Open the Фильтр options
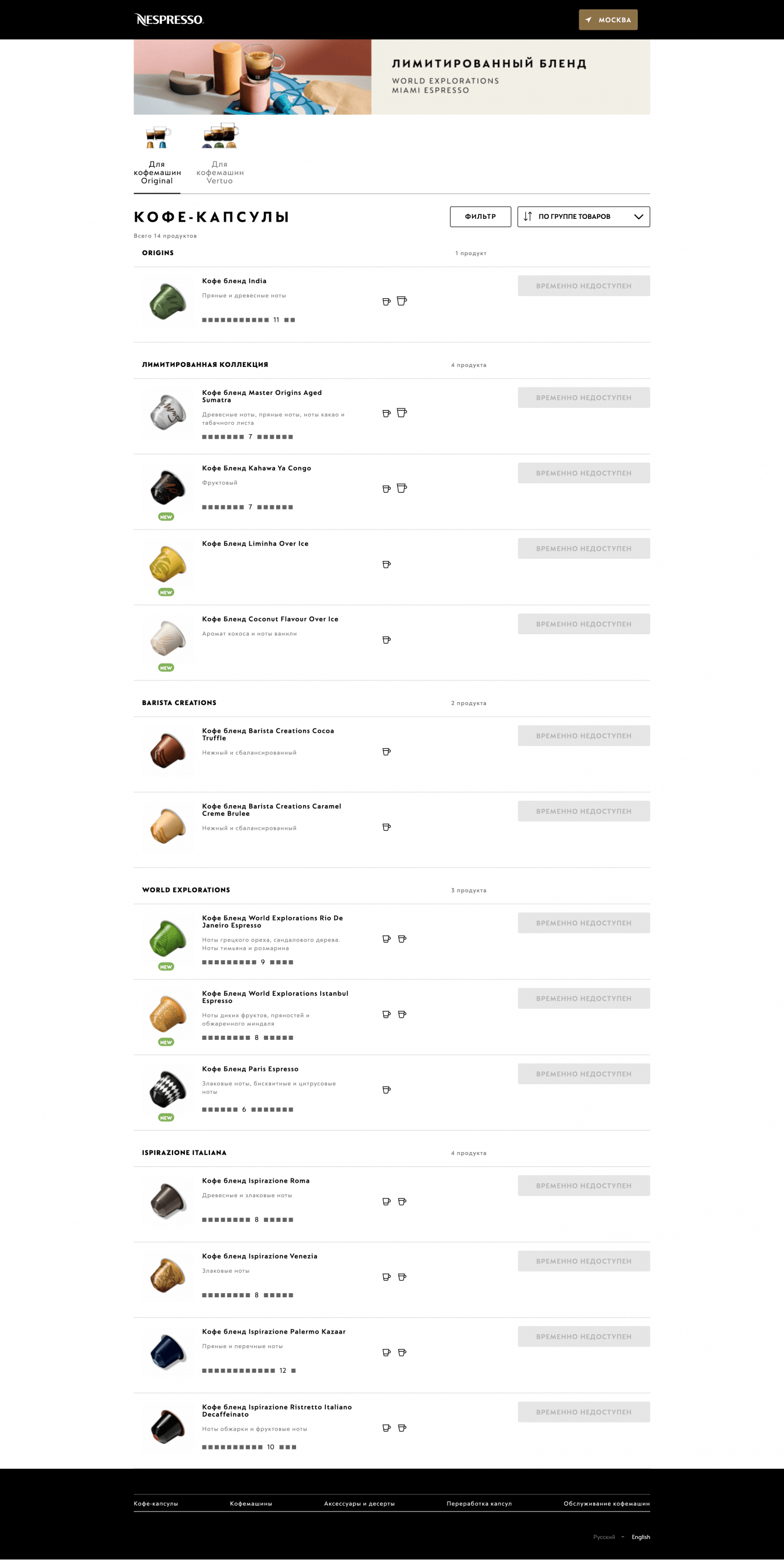This screenshot has width=784, height=1560. point(480,216)
